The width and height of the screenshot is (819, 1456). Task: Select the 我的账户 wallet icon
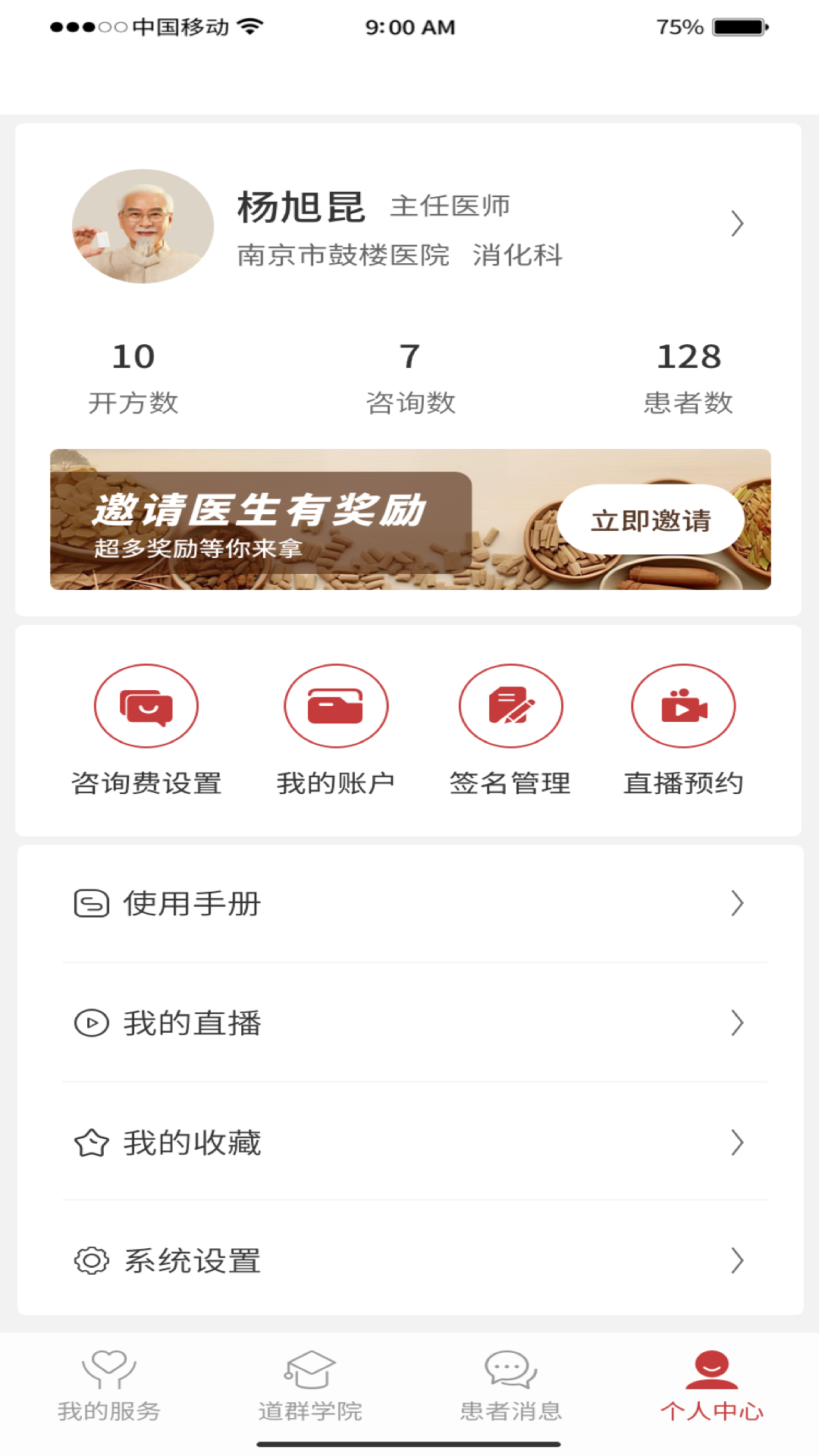(x=336, y=705)
